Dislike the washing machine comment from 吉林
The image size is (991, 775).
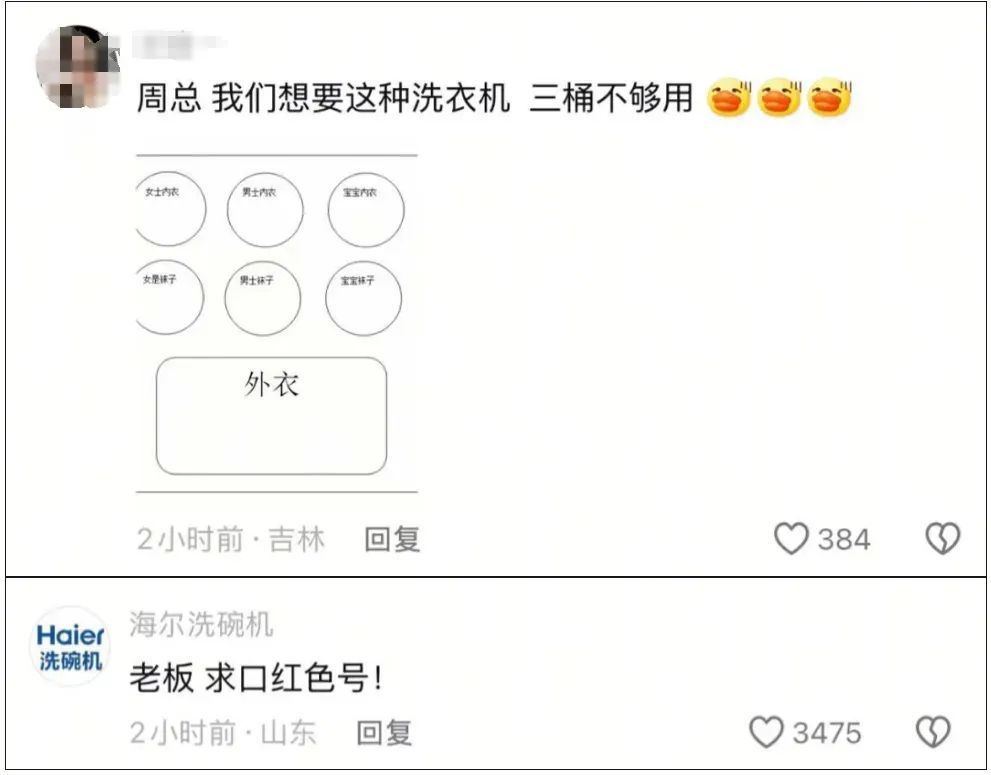tap(942, 539)
